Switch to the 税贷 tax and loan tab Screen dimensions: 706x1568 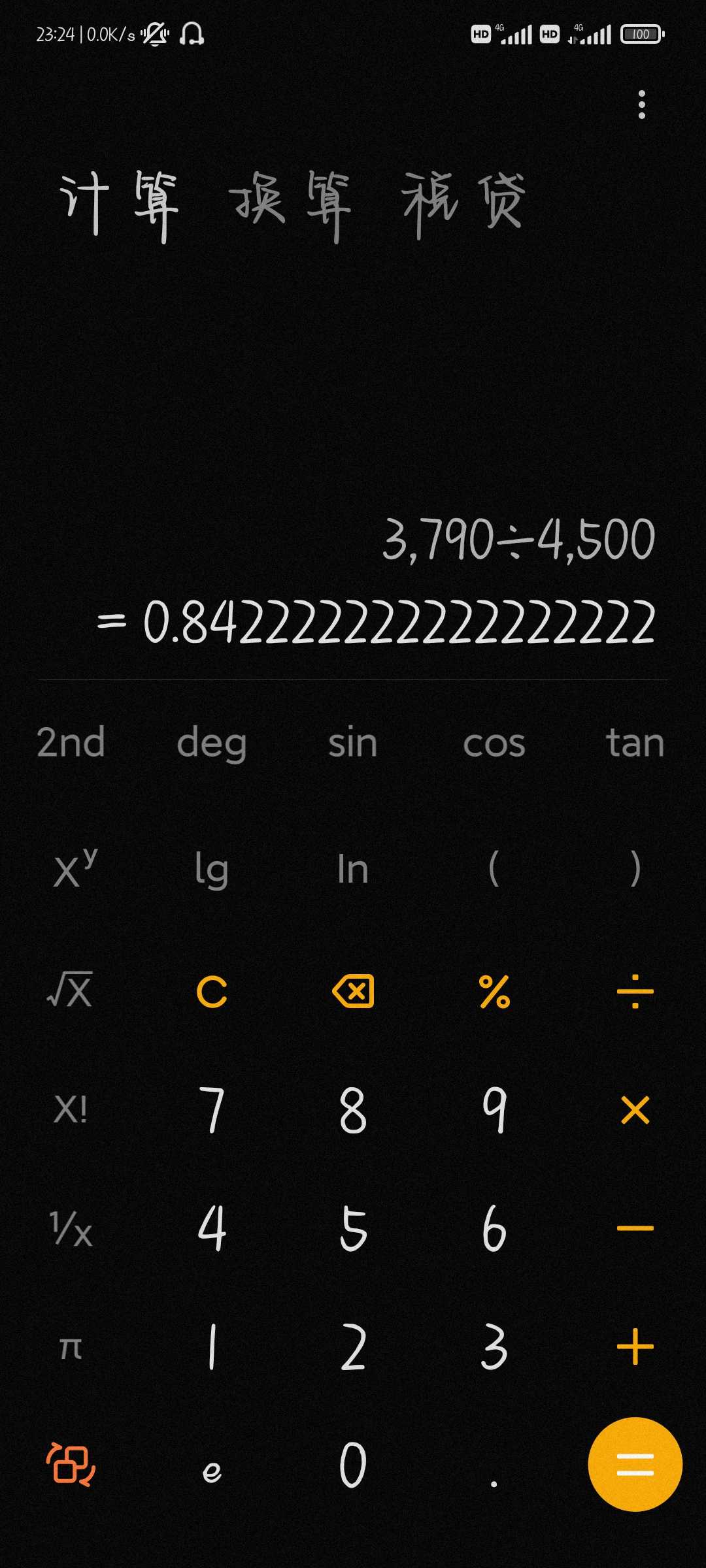click(463, 203)
